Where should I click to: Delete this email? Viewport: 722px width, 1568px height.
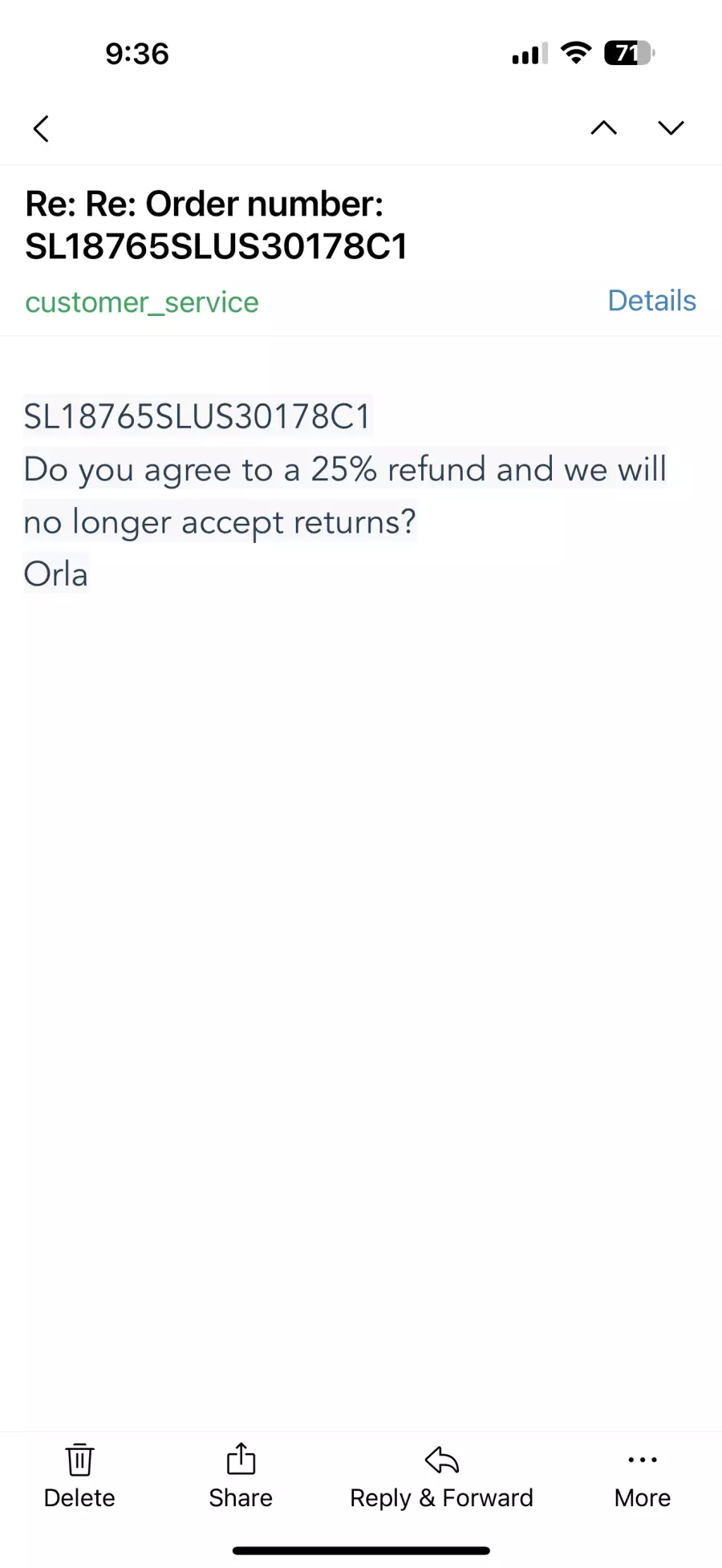click(79, 1477)
